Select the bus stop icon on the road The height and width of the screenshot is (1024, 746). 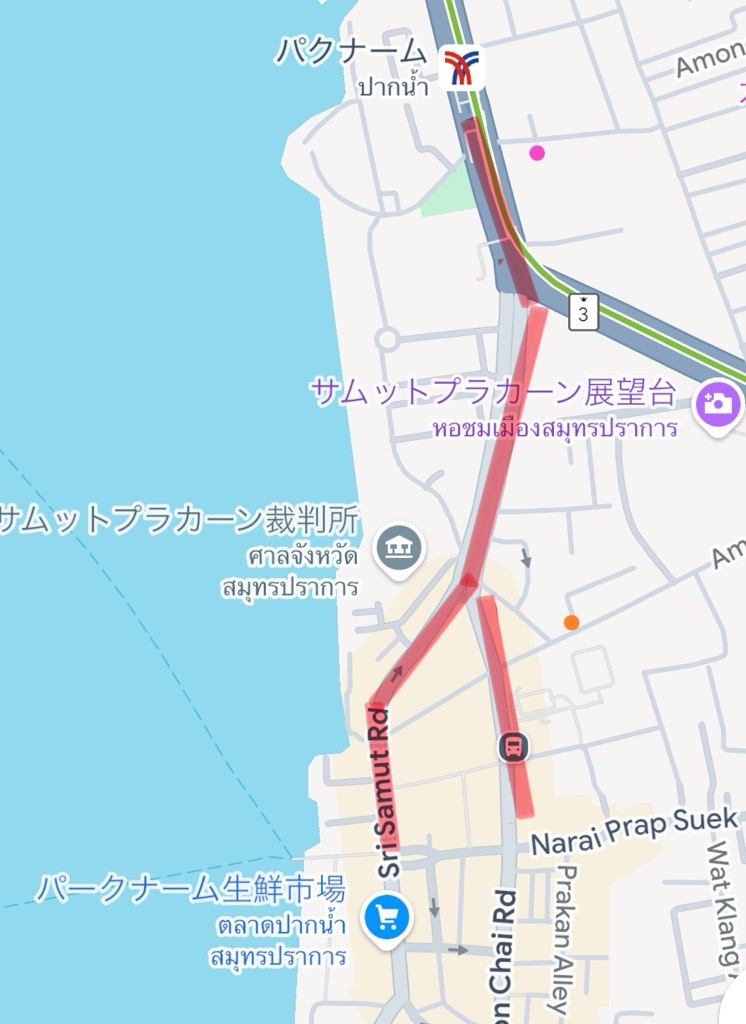(513, 746)
